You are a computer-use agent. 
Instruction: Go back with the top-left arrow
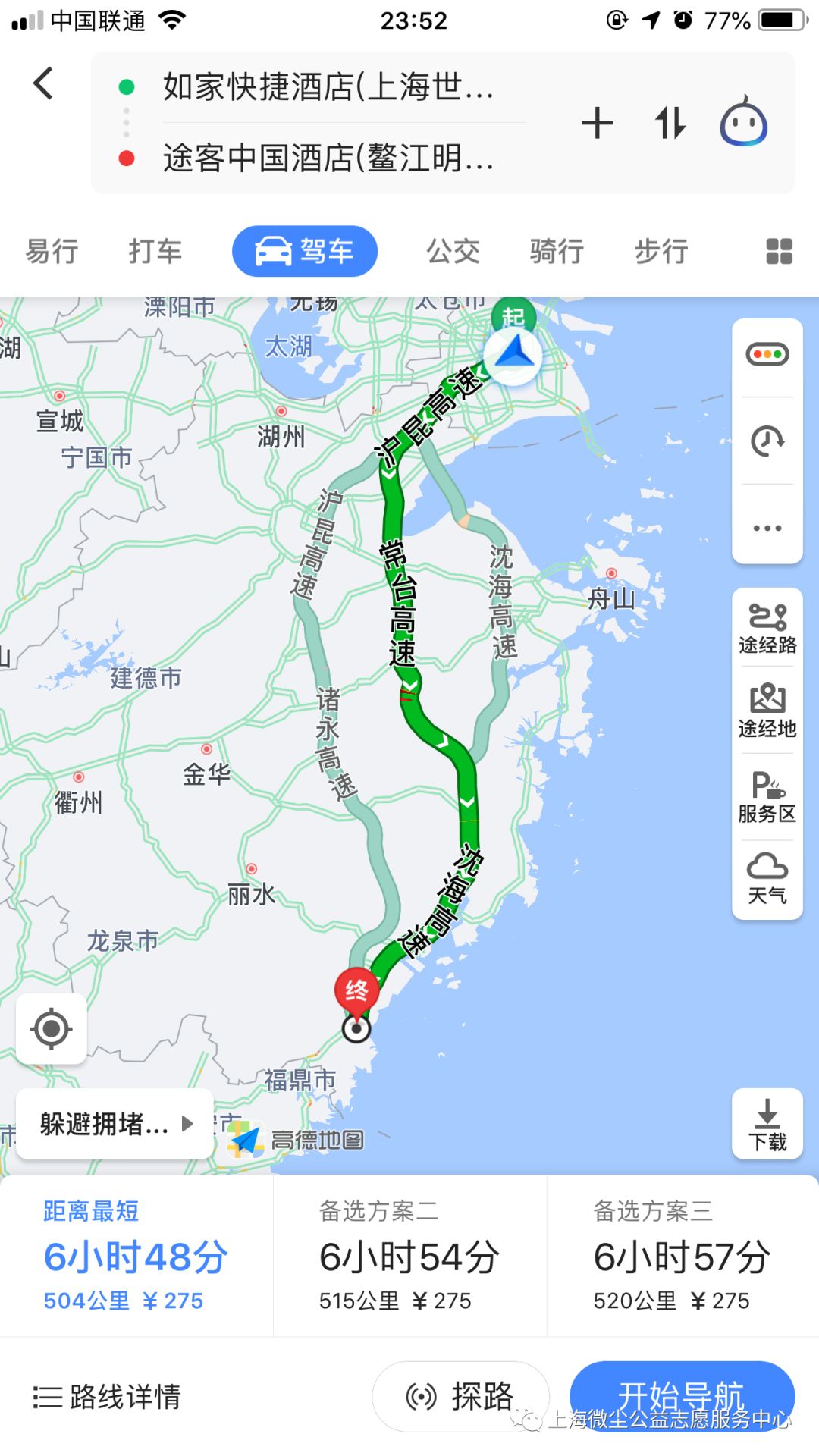(x=44, y=83)
